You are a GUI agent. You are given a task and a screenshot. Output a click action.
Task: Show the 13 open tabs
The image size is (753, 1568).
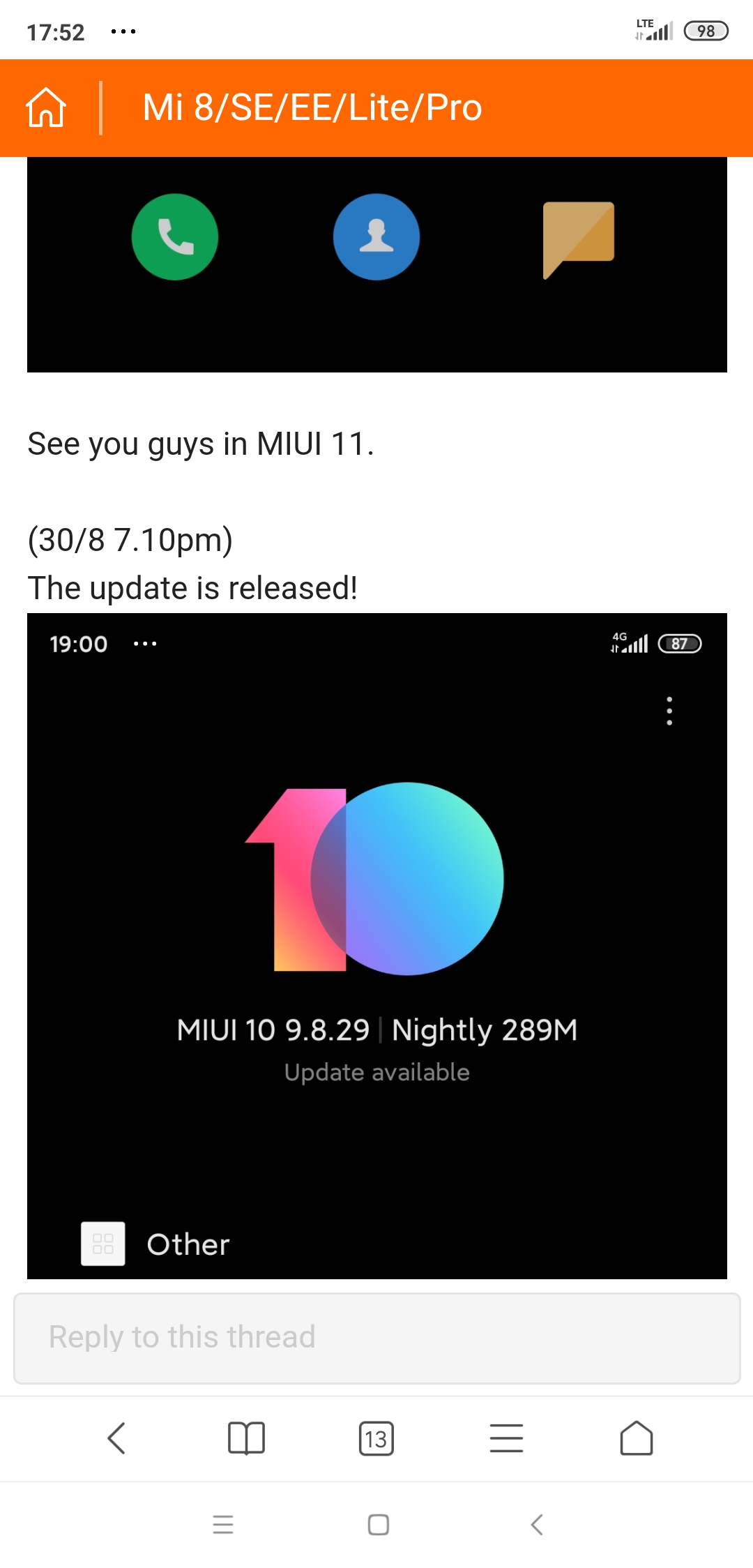click(x=376, y=1438)
